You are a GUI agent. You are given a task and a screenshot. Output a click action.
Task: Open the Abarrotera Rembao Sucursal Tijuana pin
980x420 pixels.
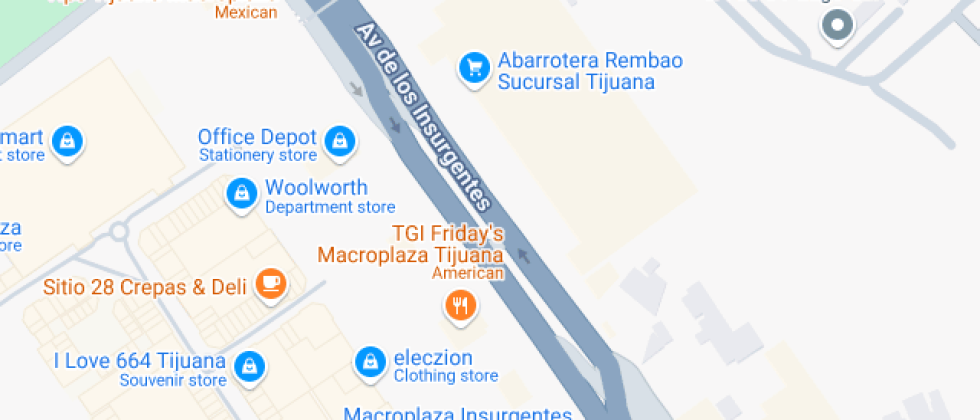click(x=474, y=68)
